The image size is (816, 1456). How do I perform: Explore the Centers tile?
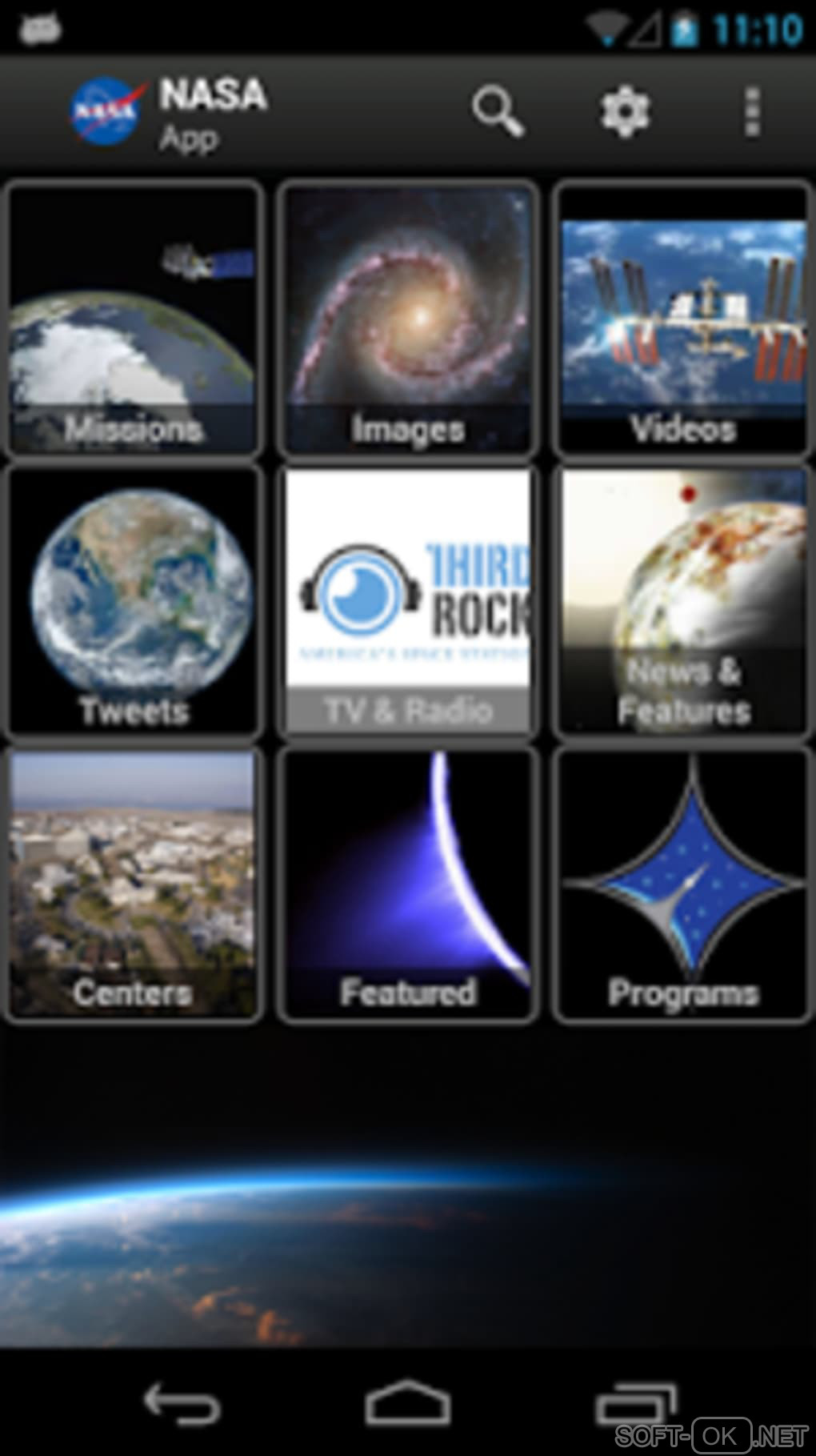tap(134, 884)
